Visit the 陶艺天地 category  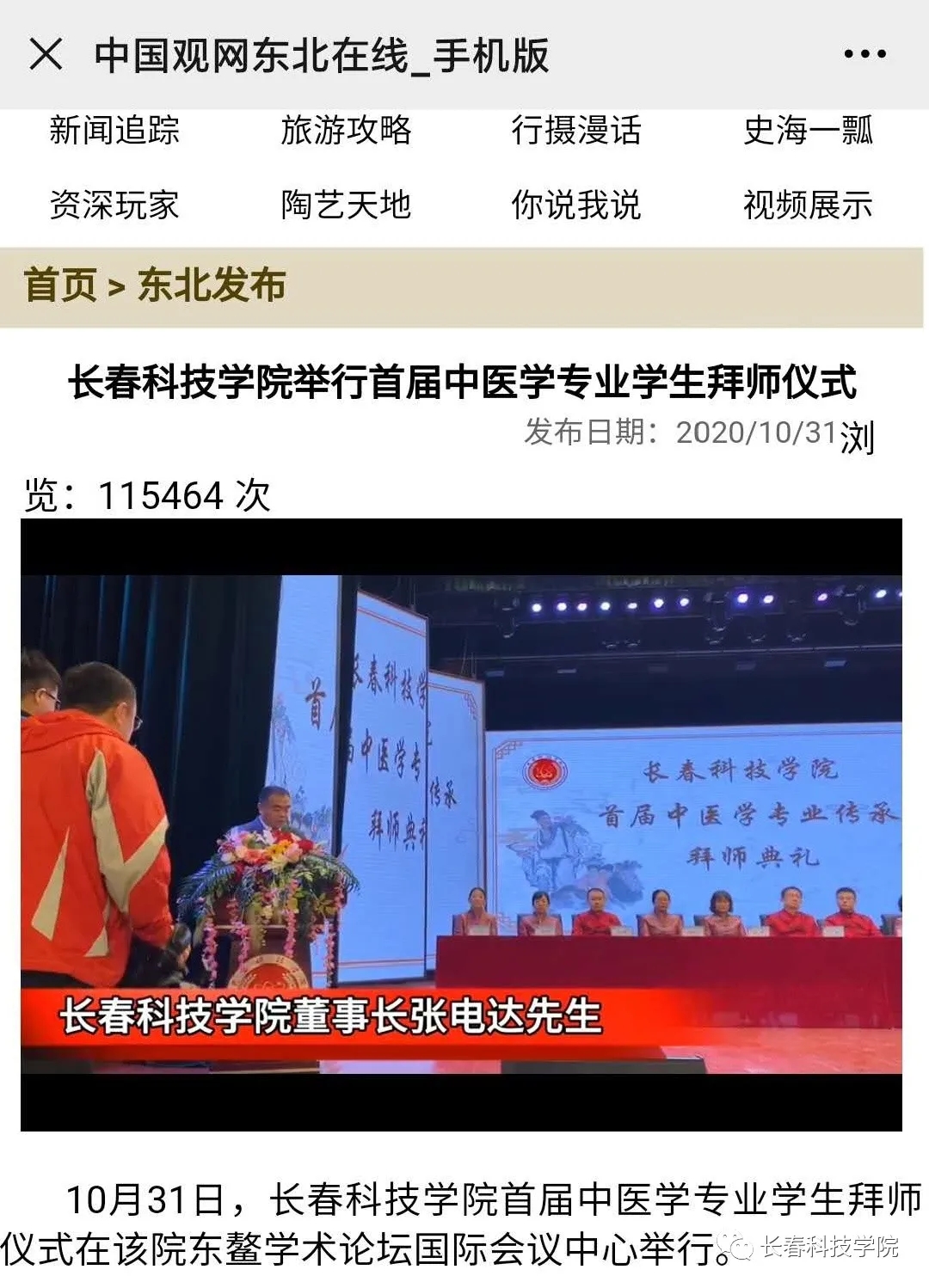(x=346, y=205)
